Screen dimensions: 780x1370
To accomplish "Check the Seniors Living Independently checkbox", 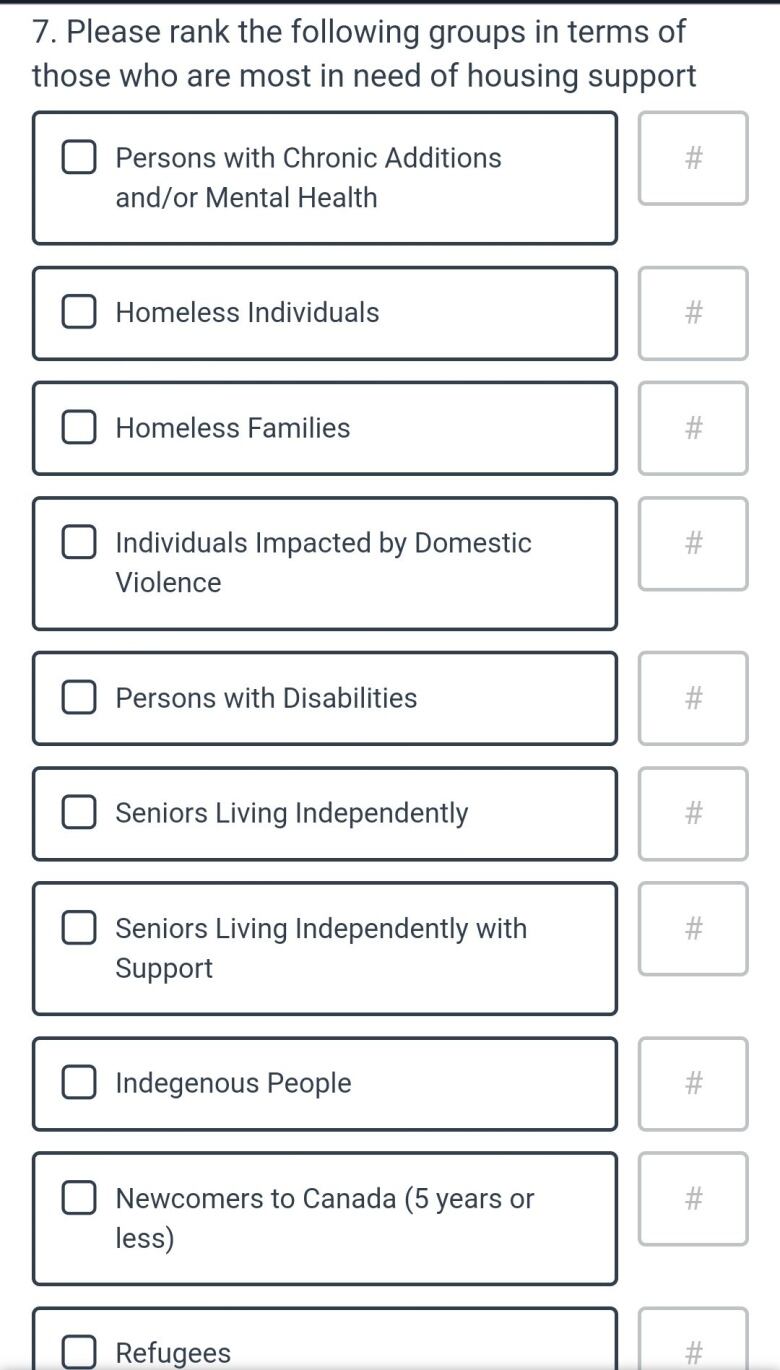I will (x=79, y=812).
